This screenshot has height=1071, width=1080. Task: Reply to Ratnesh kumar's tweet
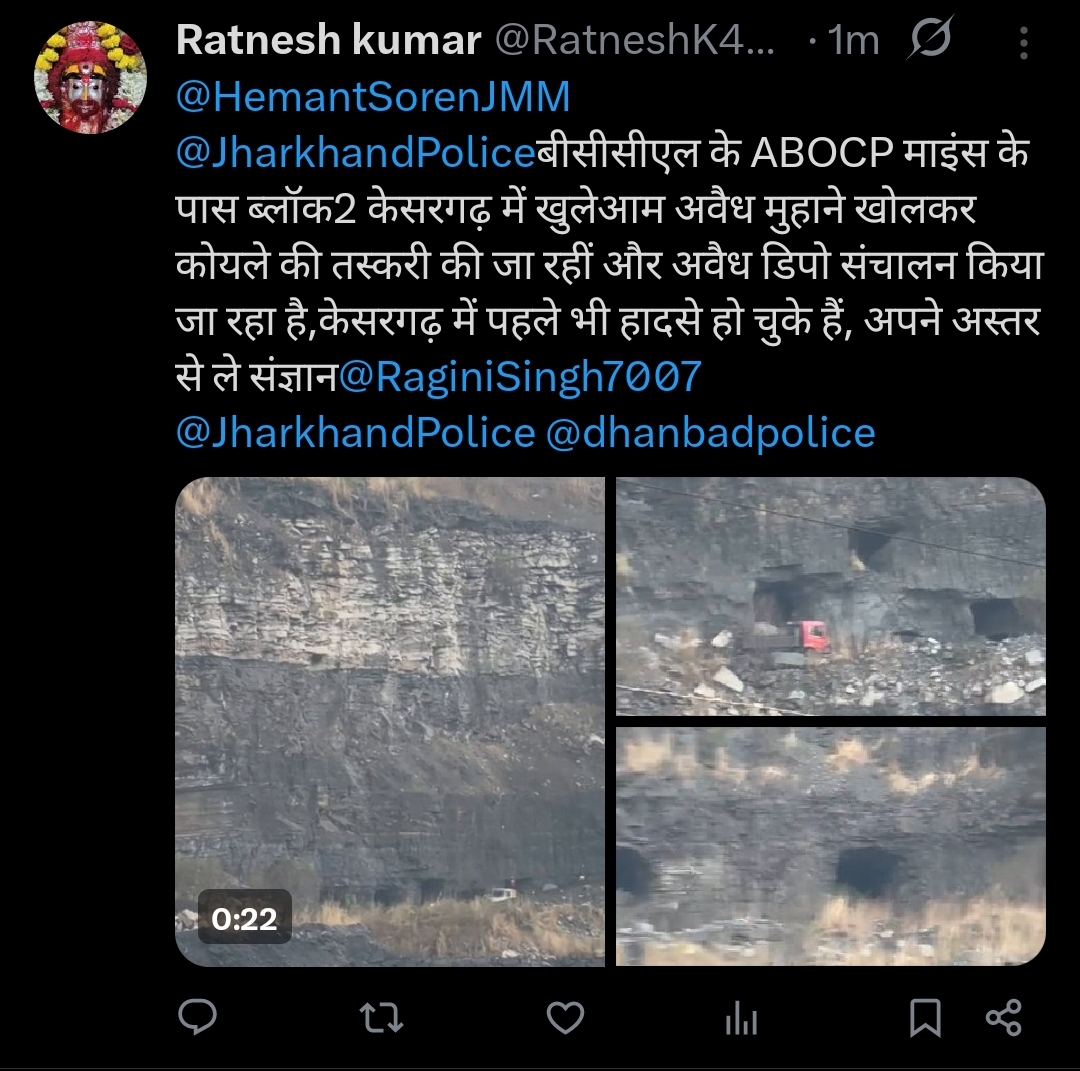[198, 1018]
